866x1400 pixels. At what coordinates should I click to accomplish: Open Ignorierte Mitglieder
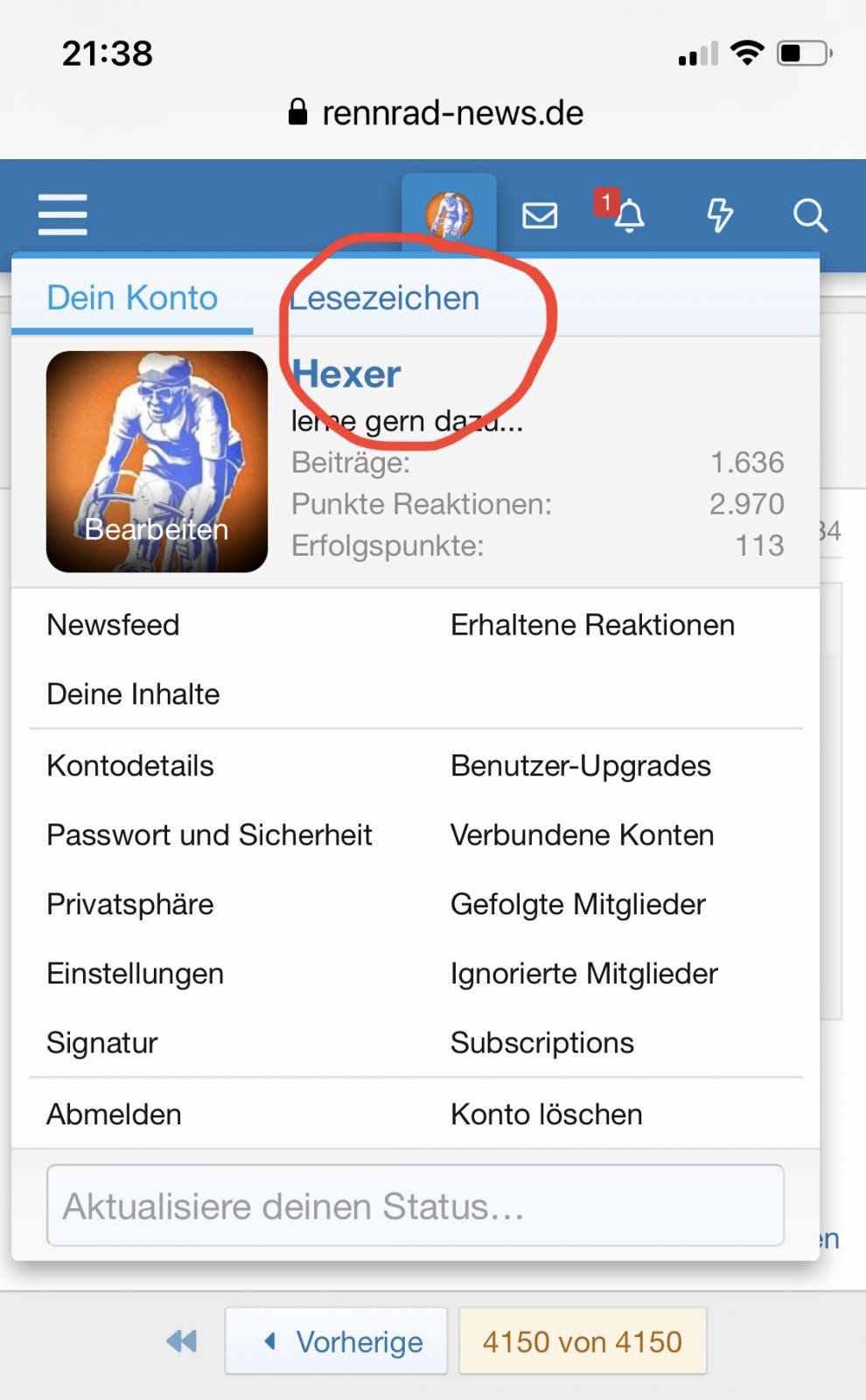point(583,973)
